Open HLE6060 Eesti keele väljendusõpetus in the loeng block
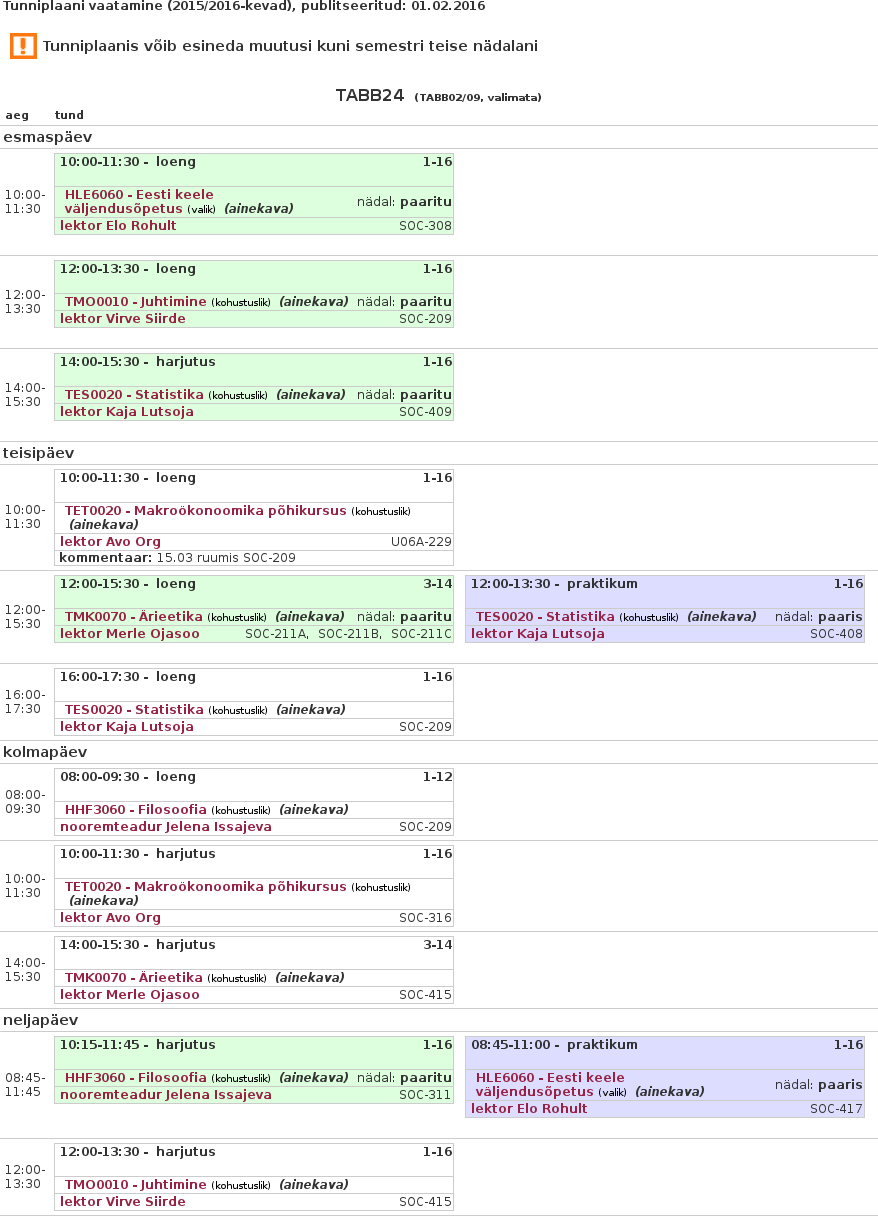 click(139, 195)
